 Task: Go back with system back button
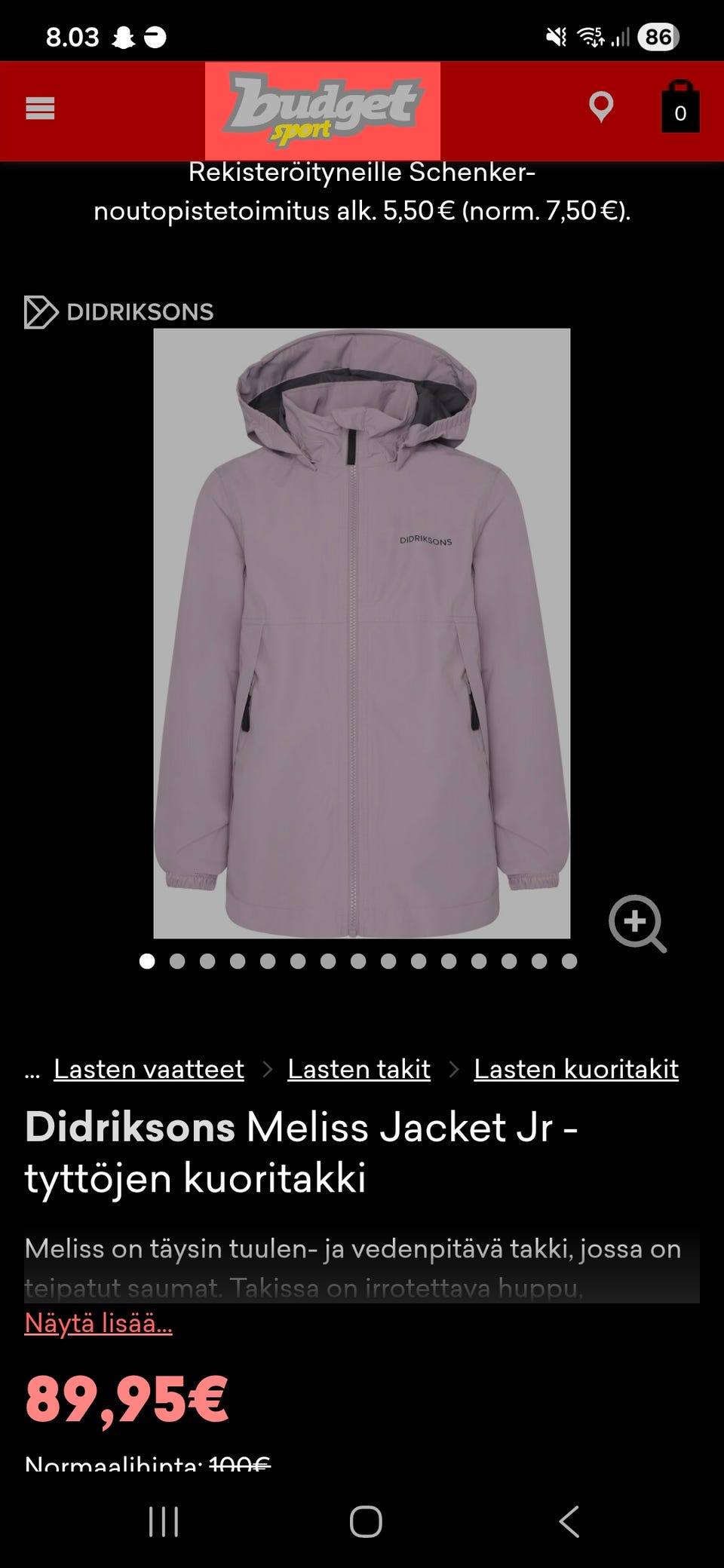coord(569,1521)
